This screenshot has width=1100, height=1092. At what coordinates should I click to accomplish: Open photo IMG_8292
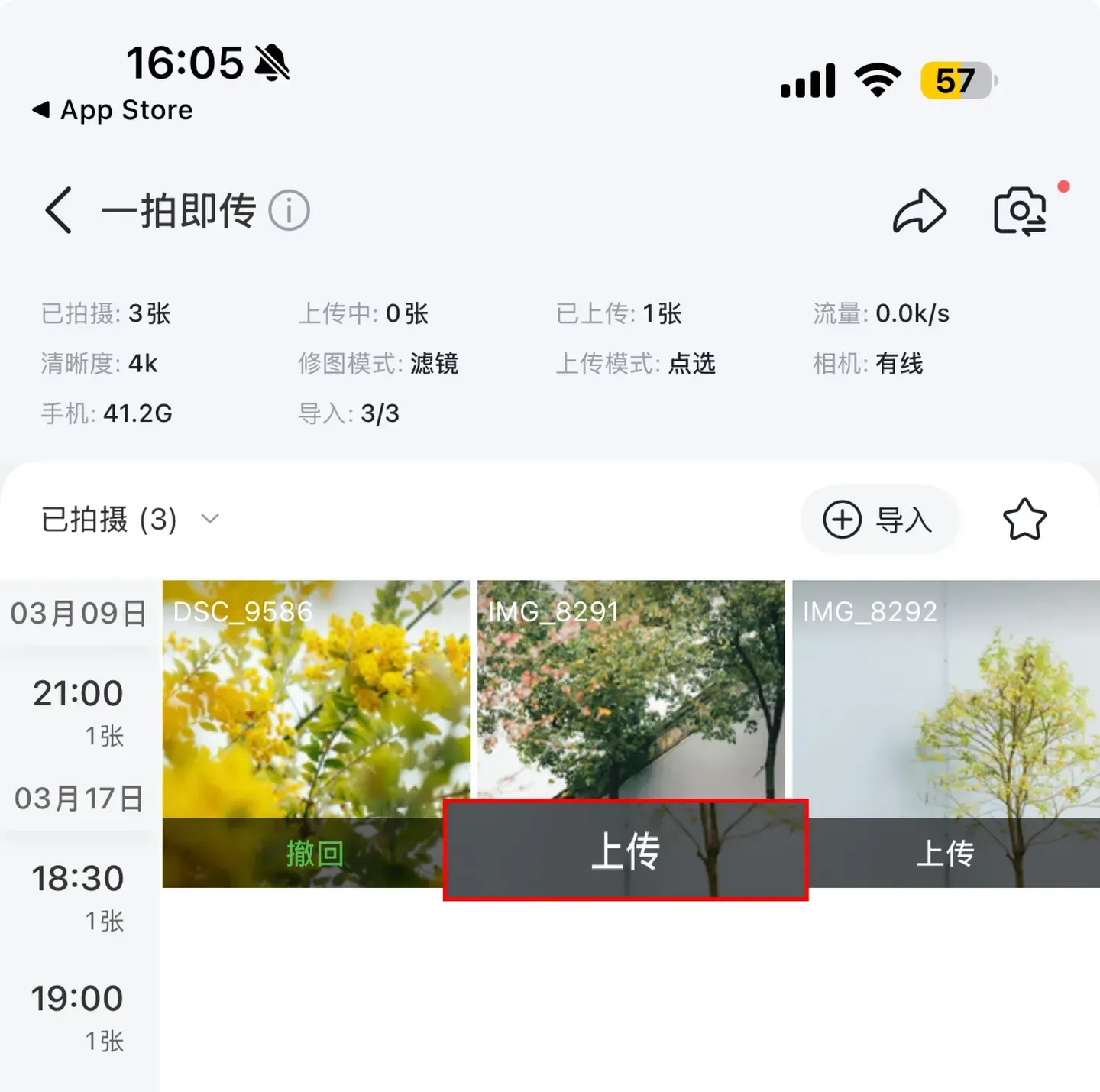(946, 695)
